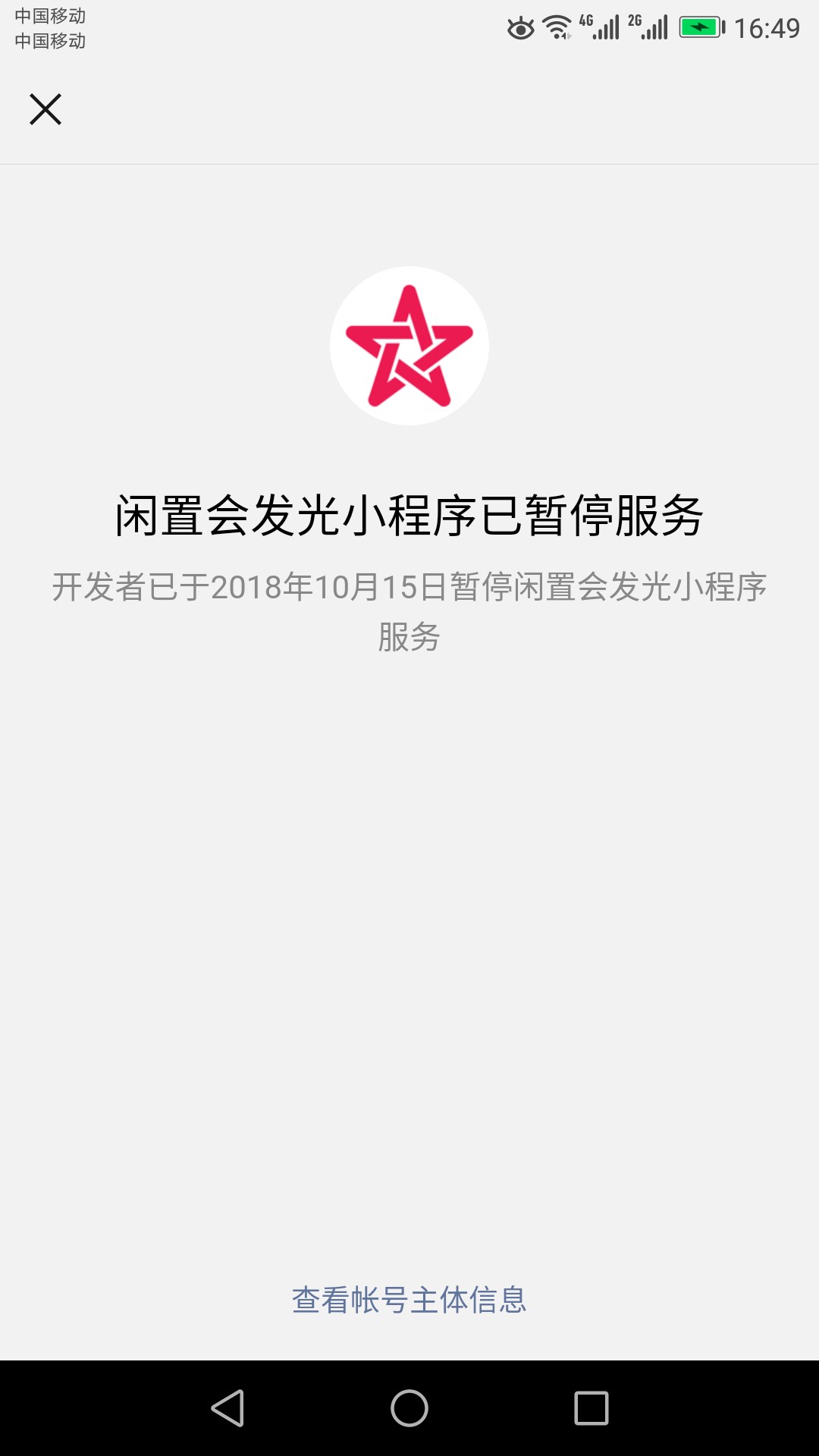Go back using system back button

[x=227, y=1408]
